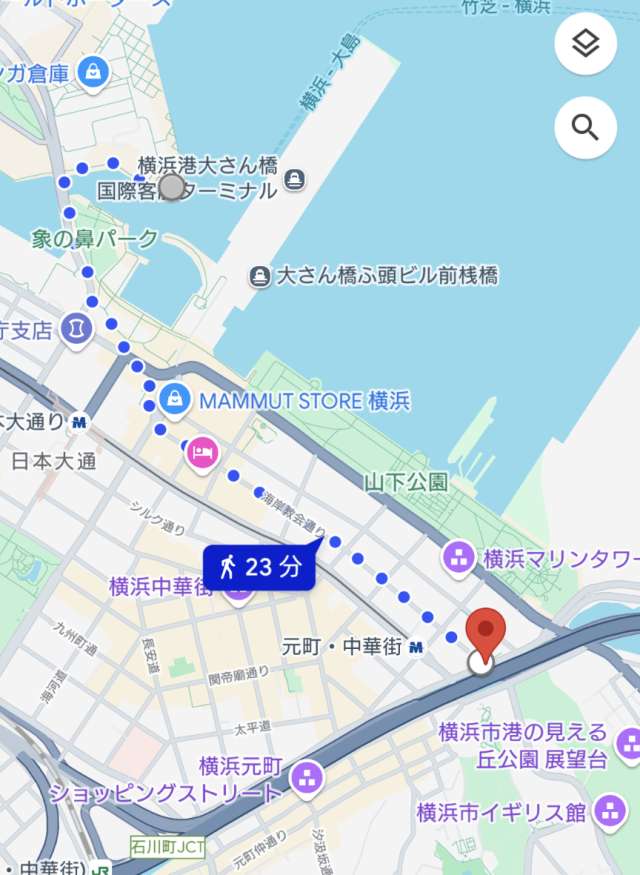Select the red destination pin
The image size is (640, 875).
[486, 632]
